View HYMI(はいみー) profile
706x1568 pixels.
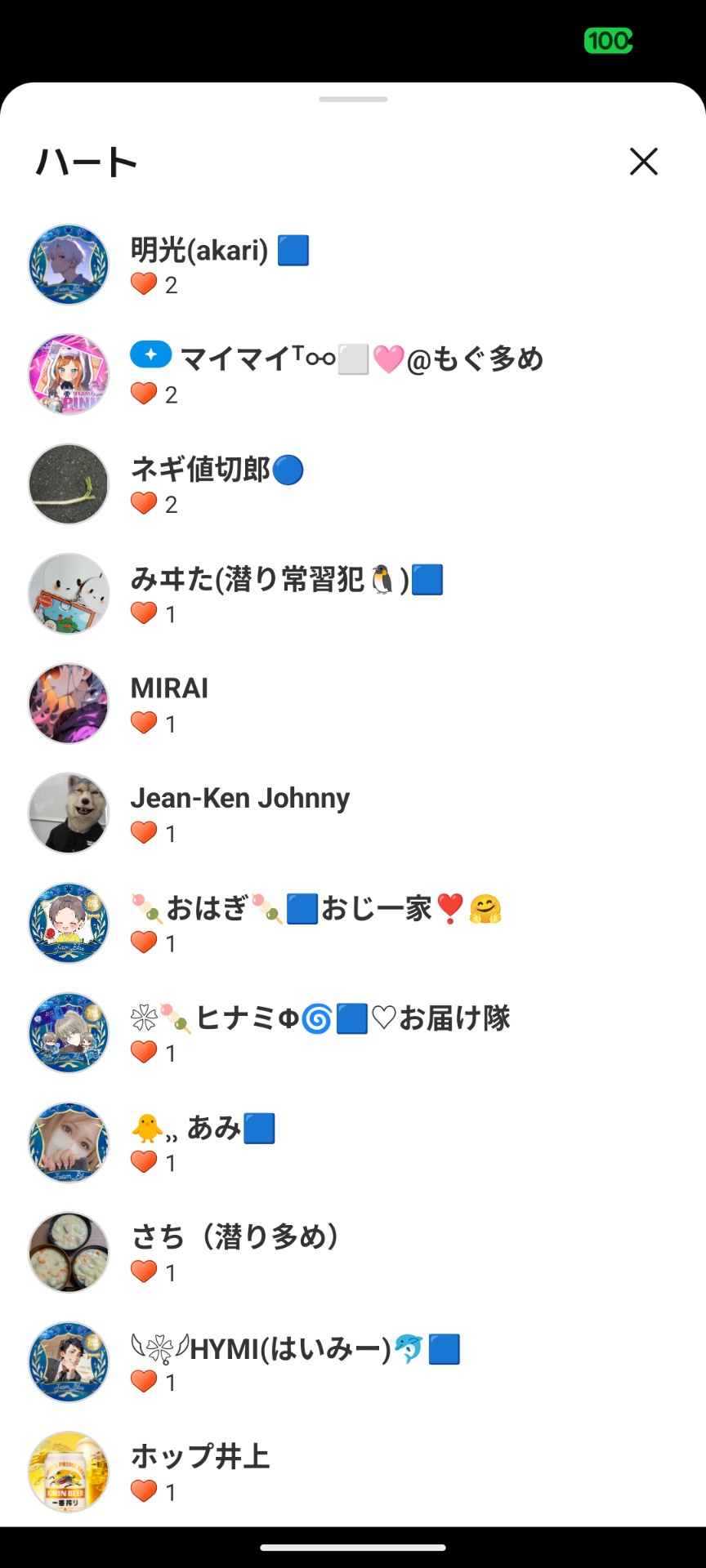tap(294, 1348)
